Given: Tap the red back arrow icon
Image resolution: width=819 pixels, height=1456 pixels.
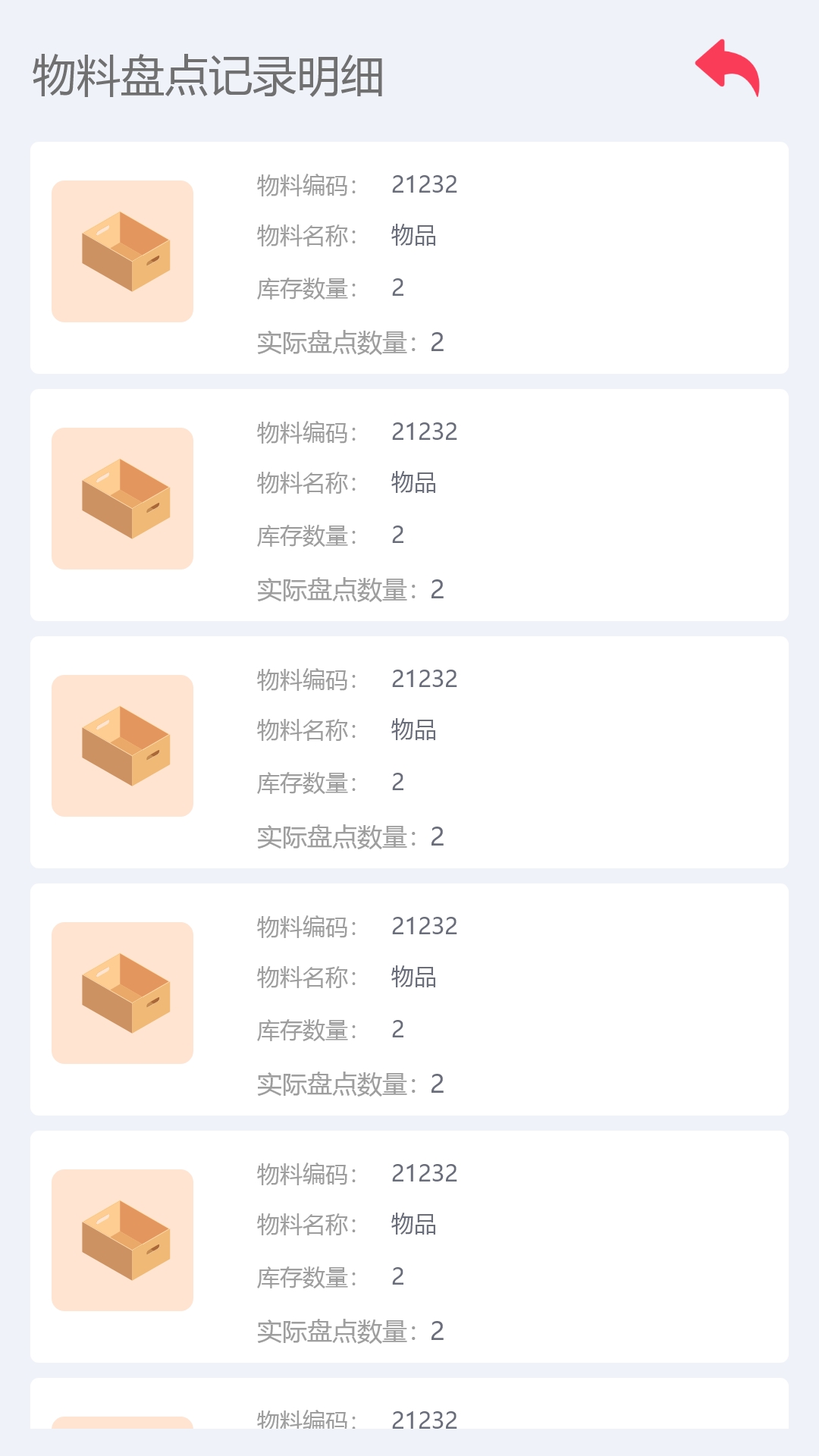Looking at the screenshot, I should click(x=727, y=68).
